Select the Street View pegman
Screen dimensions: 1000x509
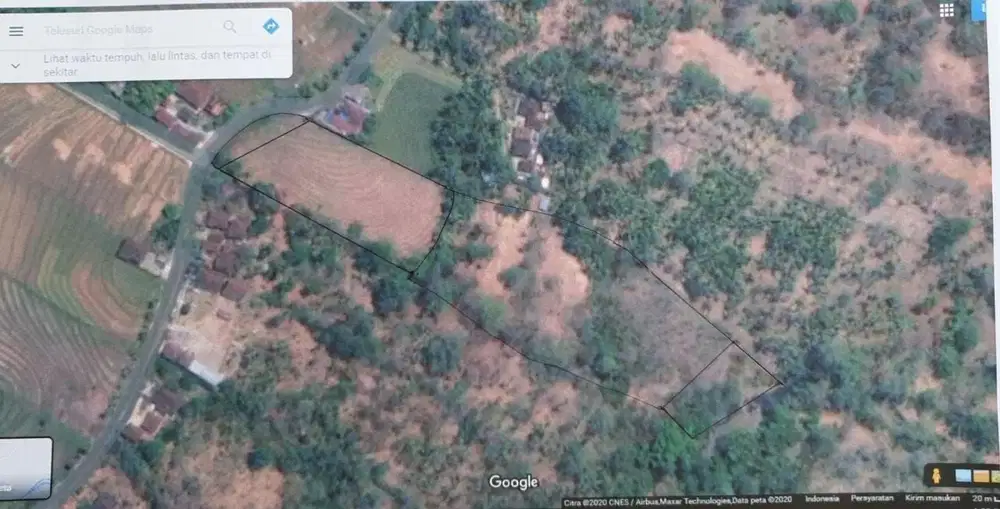[938, 476]
